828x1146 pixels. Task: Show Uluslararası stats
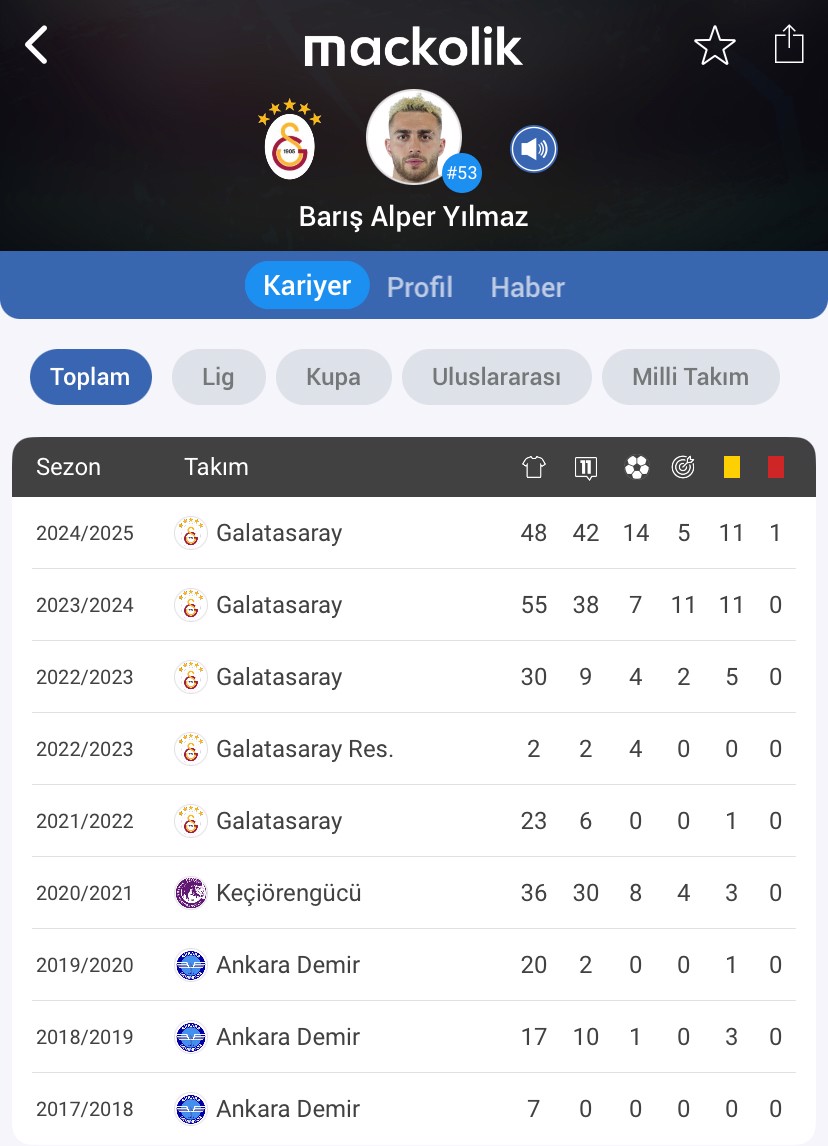click(x=496, y=377)
